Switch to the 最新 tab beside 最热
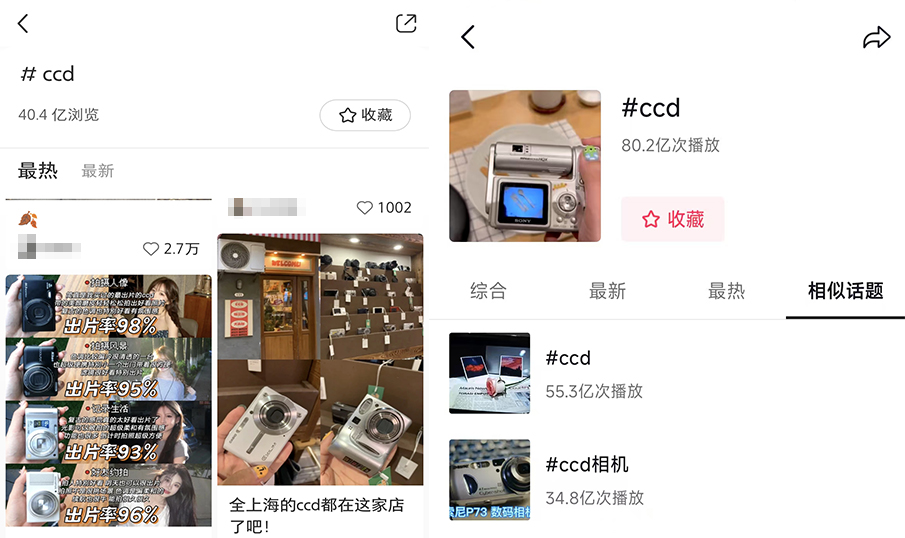Screen dimensions: 905x538 point(97,171)
